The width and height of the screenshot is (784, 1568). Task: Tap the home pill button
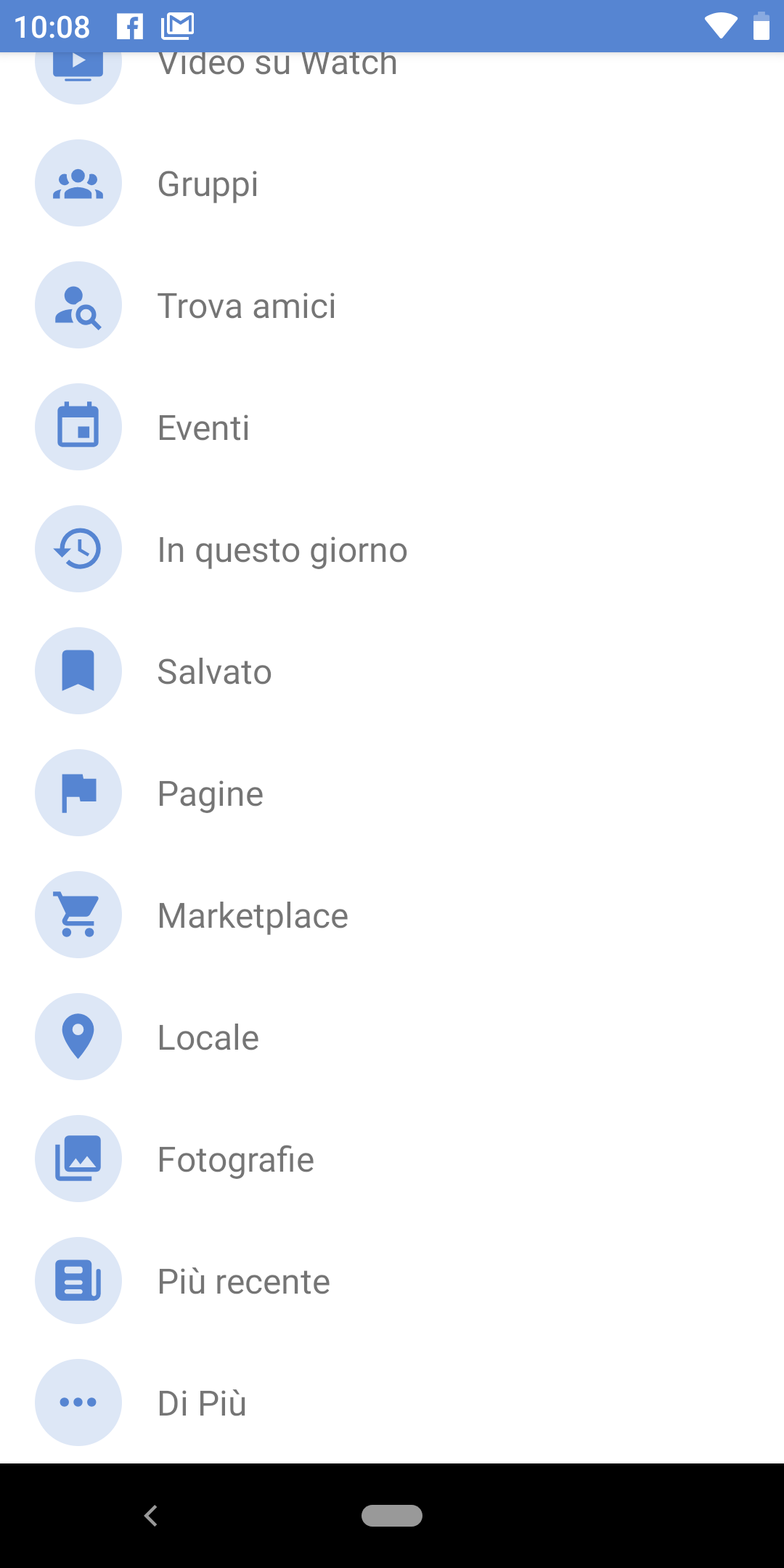(392, 1516)
